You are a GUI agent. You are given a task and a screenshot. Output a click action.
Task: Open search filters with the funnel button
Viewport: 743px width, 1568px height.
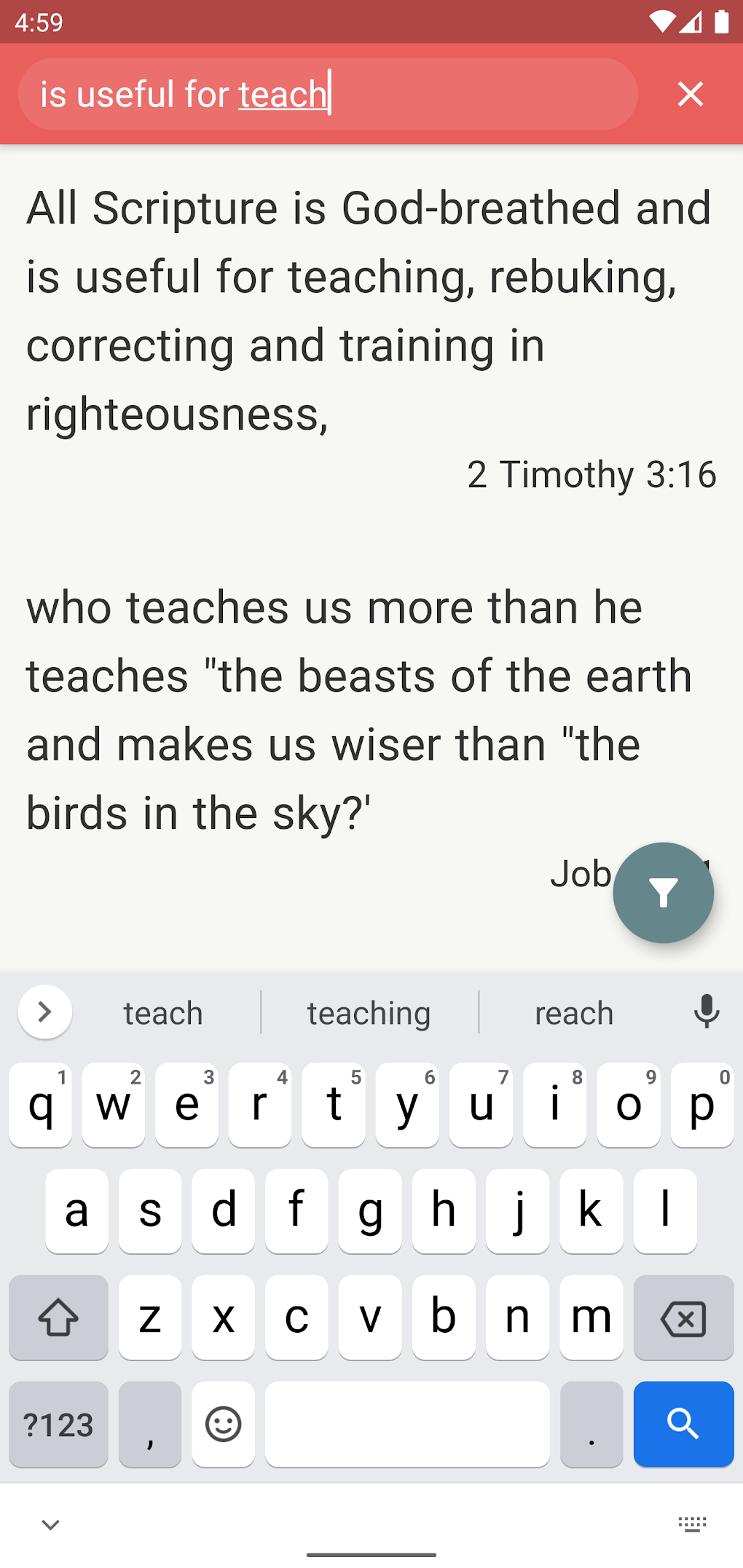click(x=663, y=893)
